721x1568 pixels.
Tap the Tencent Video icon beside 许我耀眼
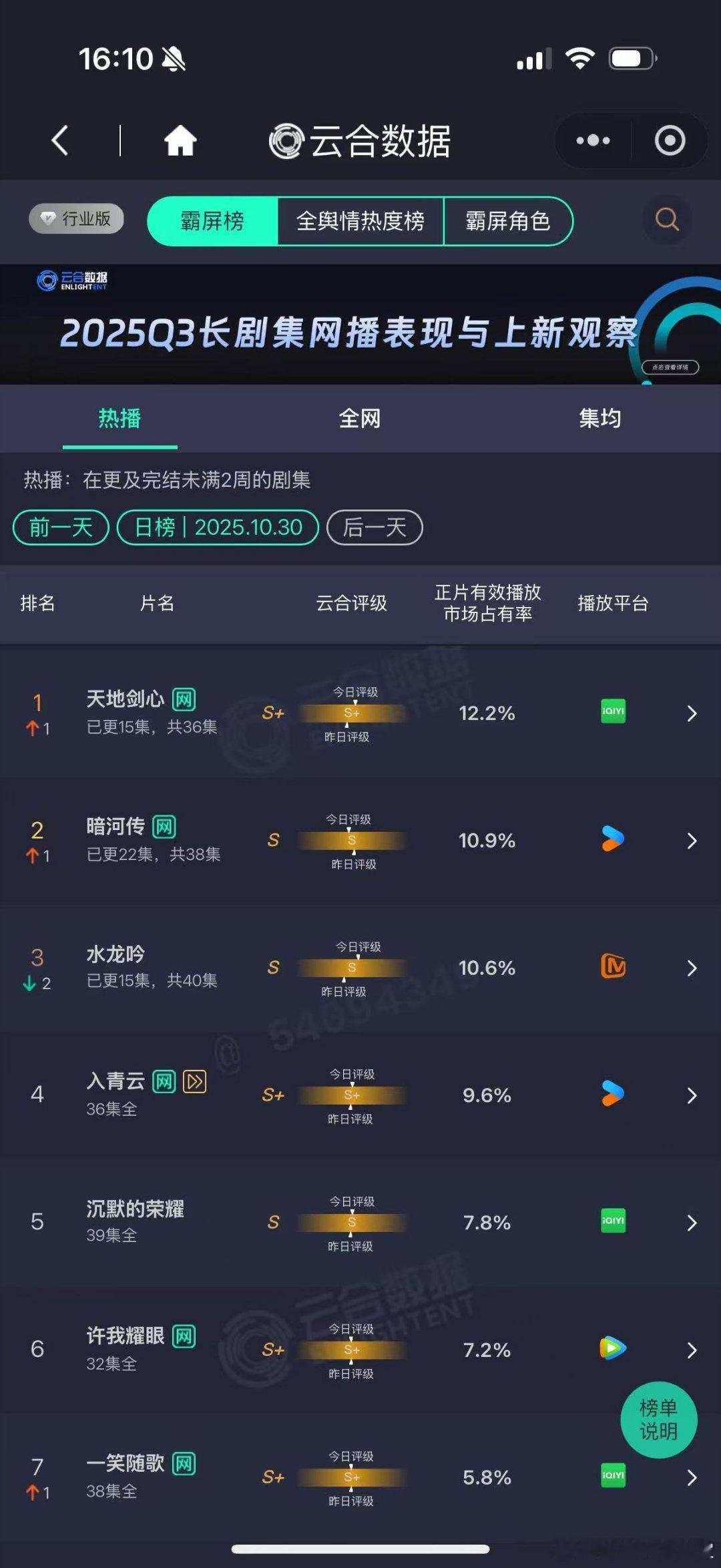click(x=613, y=1349)
